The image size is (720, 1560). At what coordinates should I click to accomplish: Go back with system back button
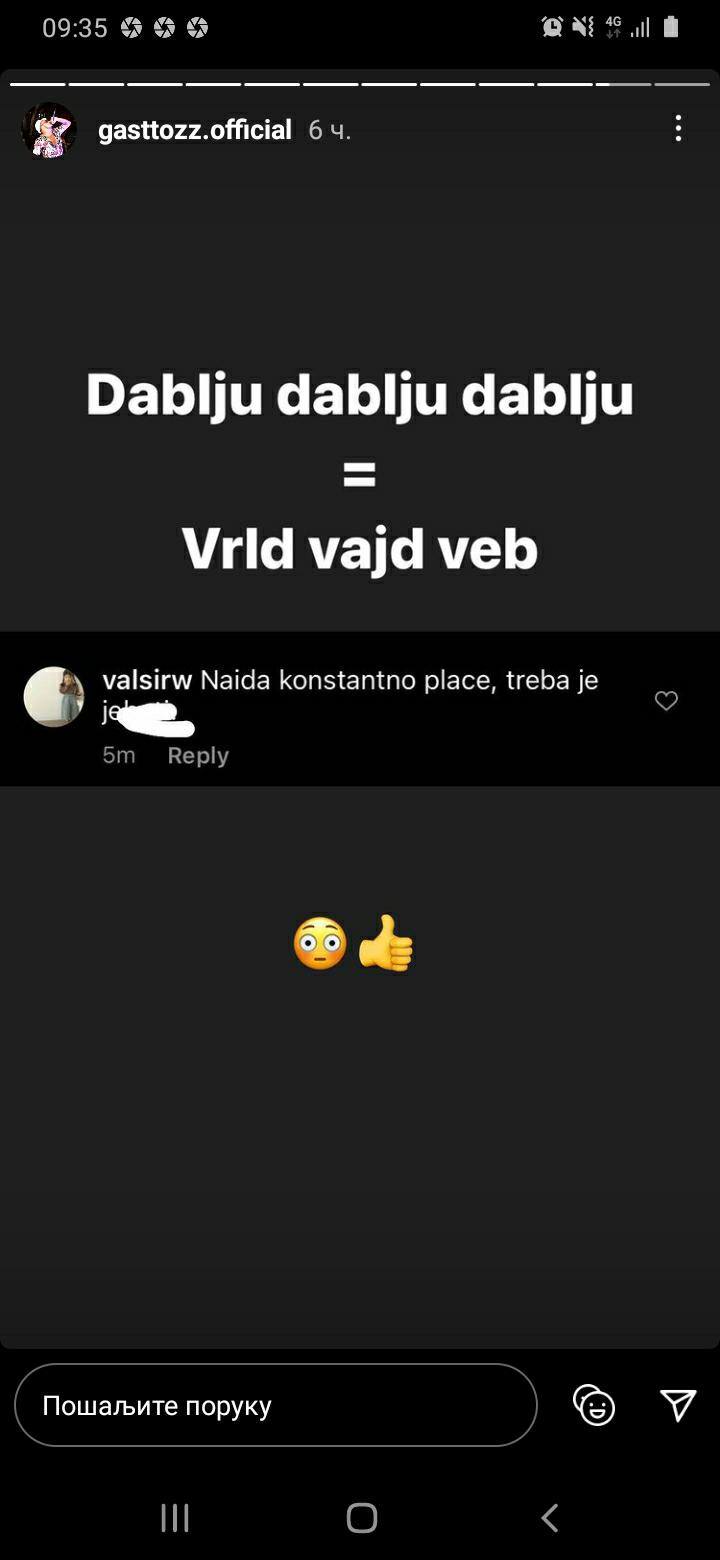[549, 1517]
